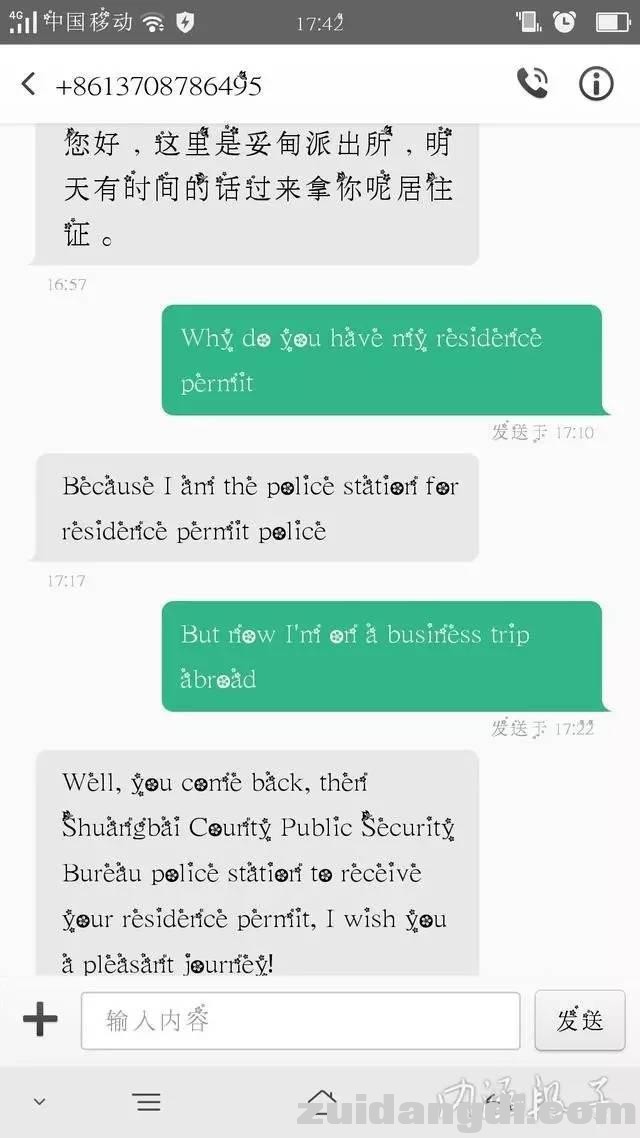Hide the navigation bar with the down chevron
Screen dimensions: 640x1138
pos(39,1102)
